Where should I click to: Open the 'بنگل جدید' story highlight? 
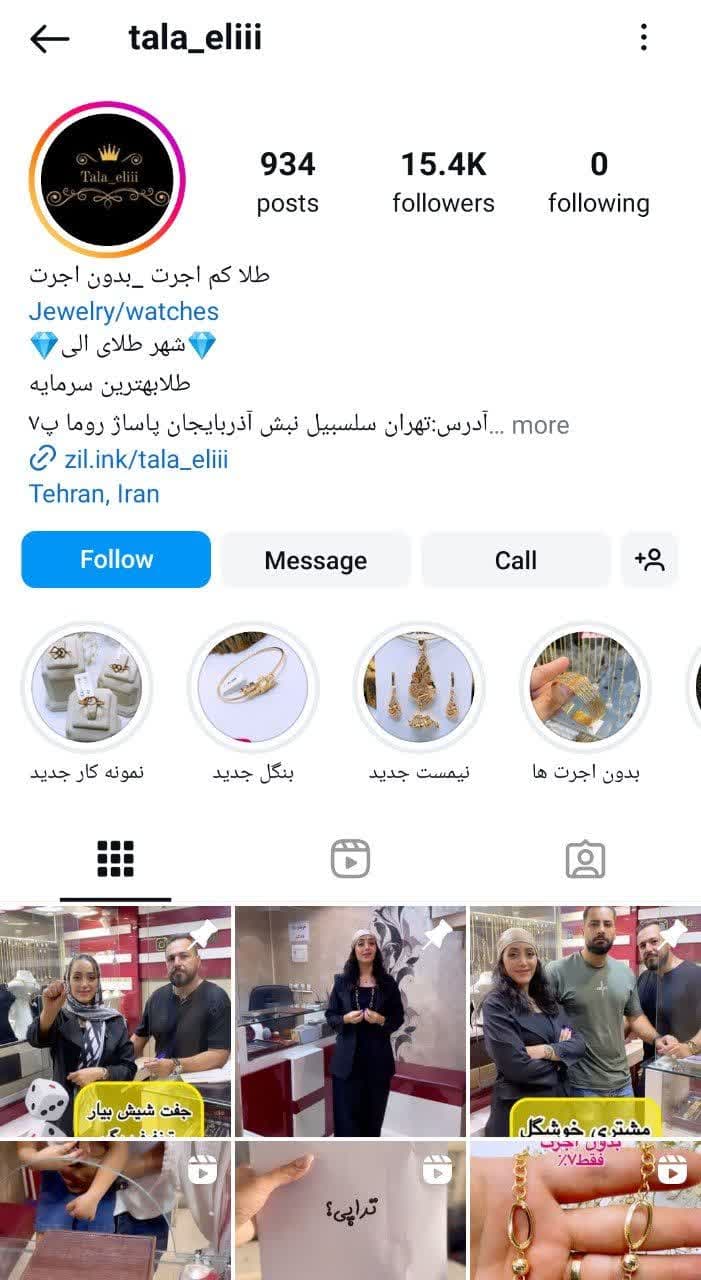click(253, 687)
